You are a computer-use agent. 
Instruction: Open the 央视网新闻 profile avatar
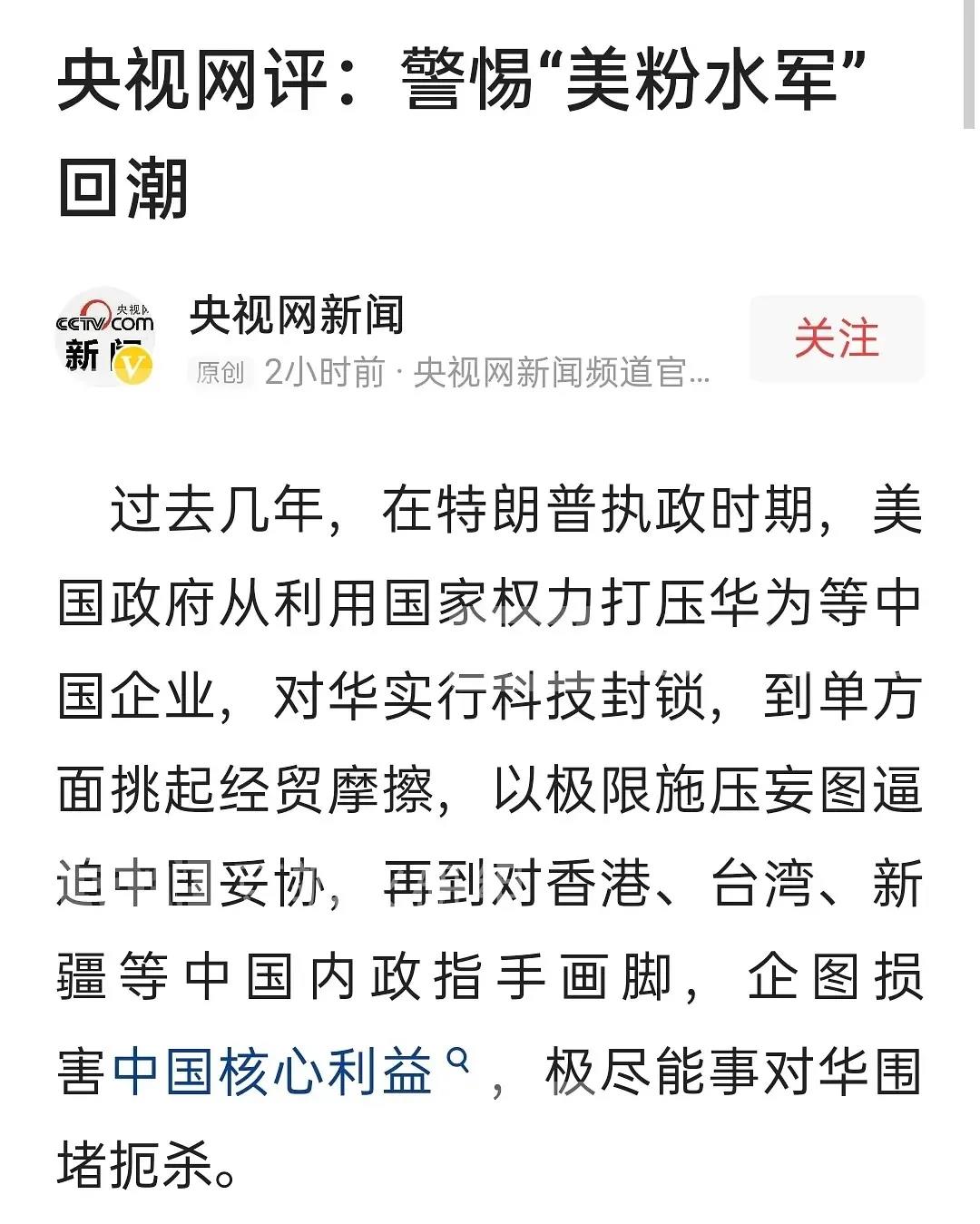tap(105, 338)
